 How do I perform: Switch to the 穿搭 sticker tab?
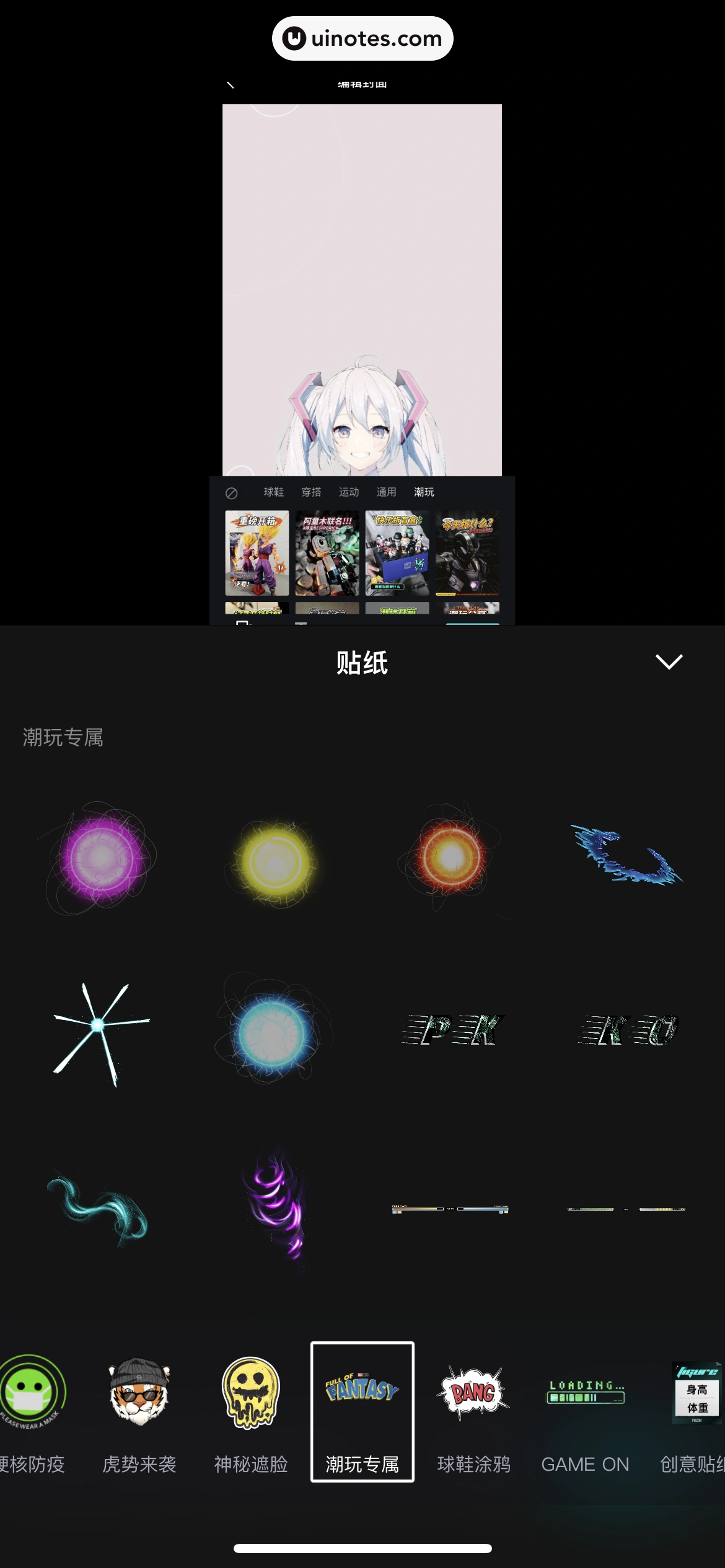tap(312, 491)
